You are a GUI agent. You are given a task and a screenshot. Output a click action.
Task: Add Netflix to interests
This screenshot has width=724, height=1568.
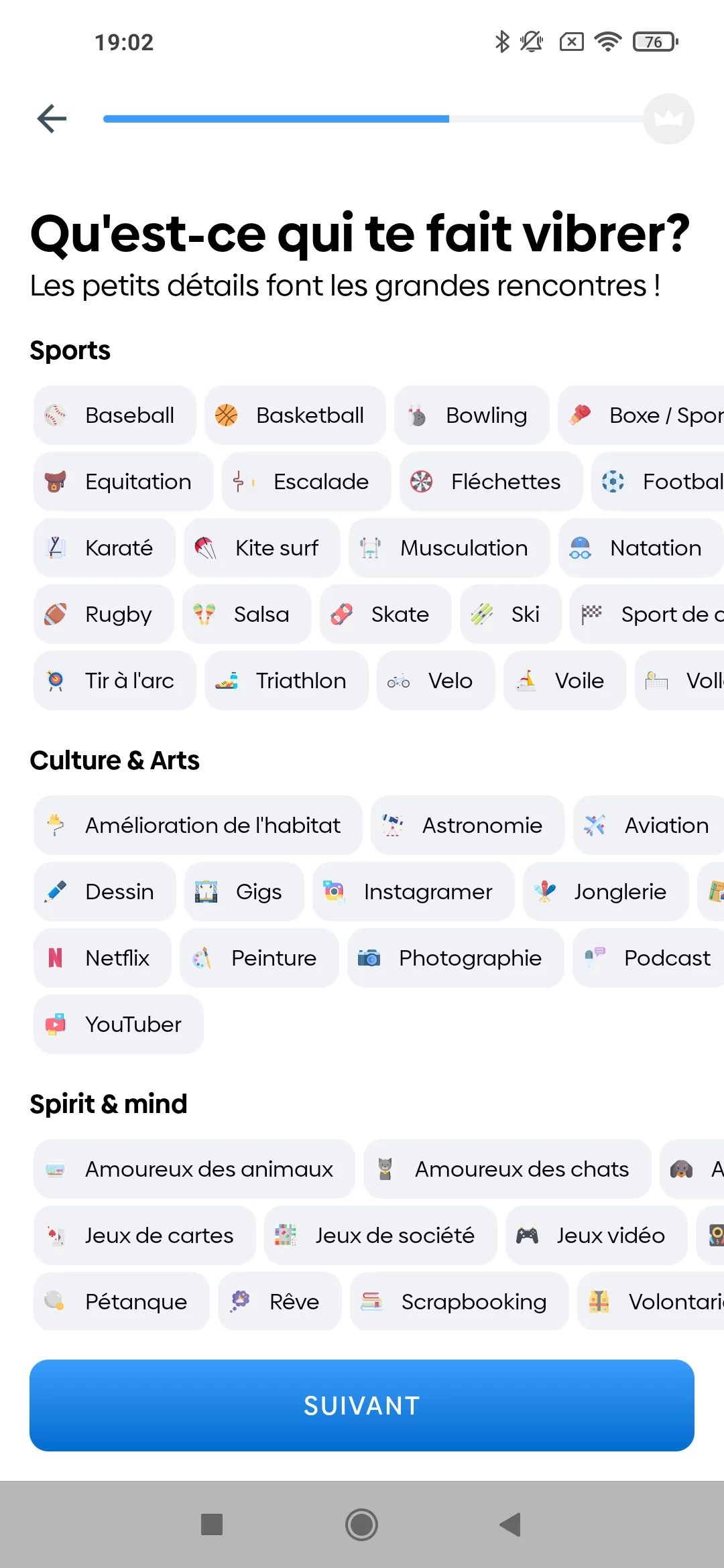pyautogui.click(x=103, y=958)
